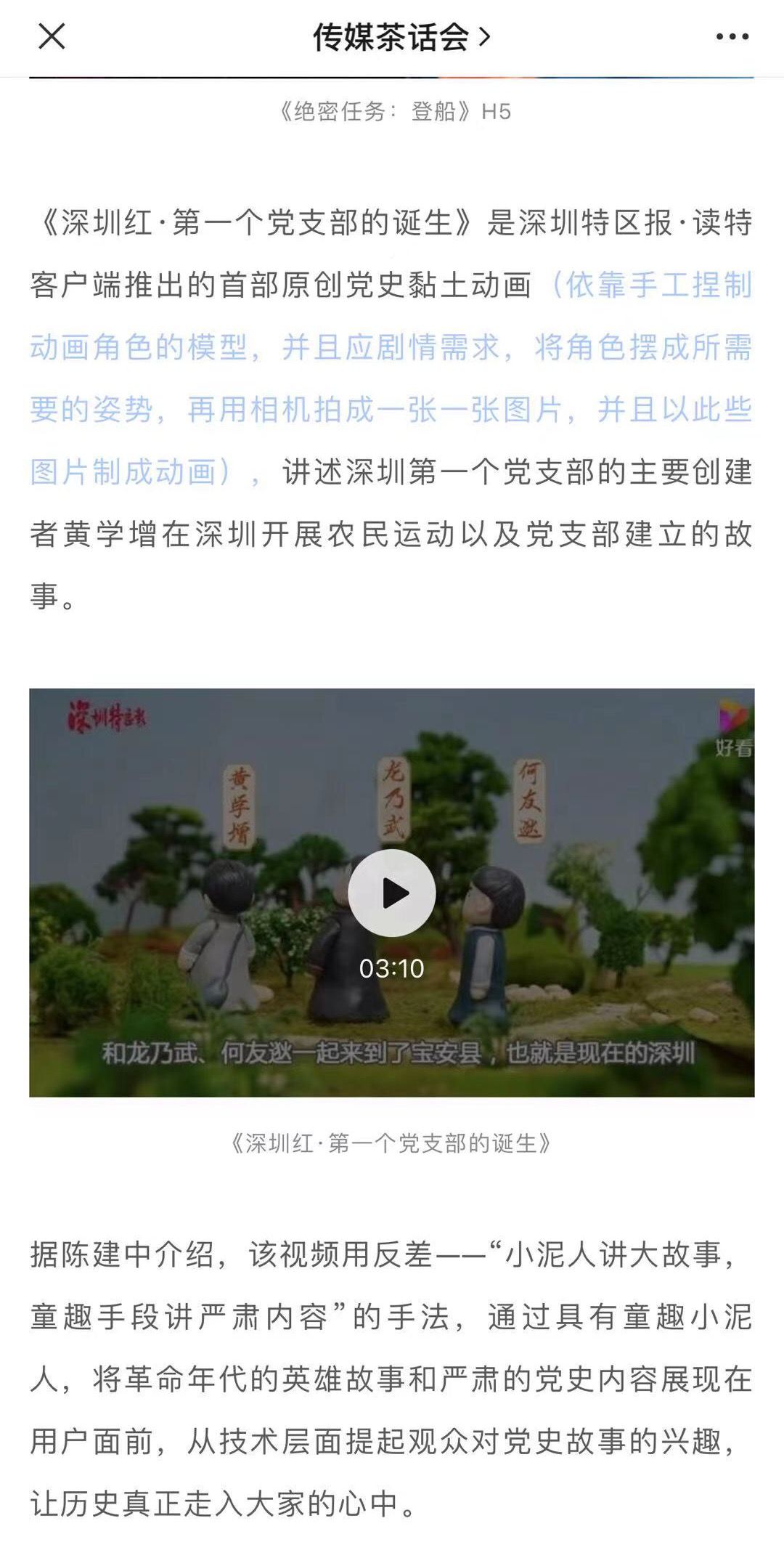Screen dimensions: 784x1558
Task: Play the 03:10 clay animation video
Action: (x=392, y=893)
